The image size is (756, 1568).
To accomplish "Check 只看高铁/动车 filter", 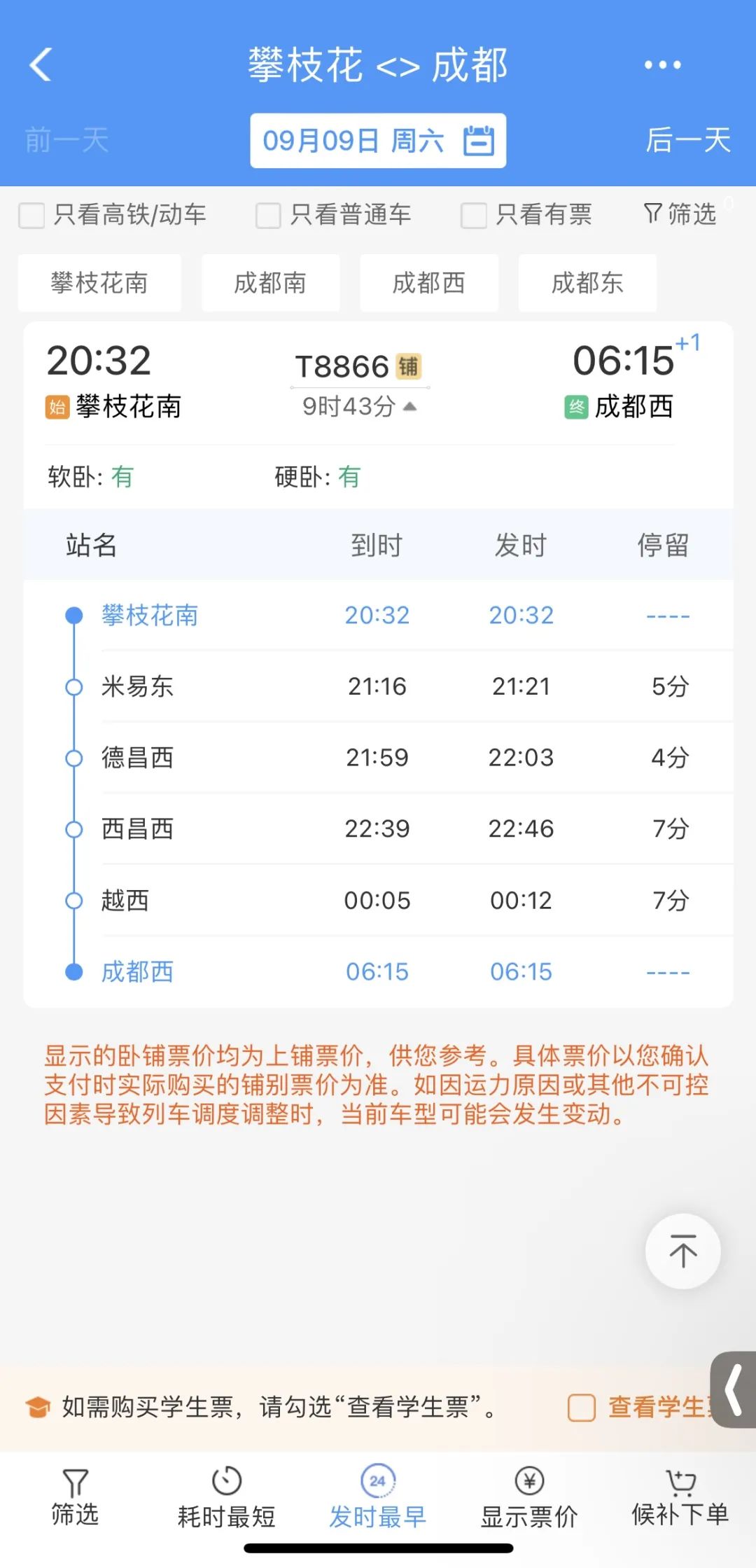I will click(x=31, y=215).
